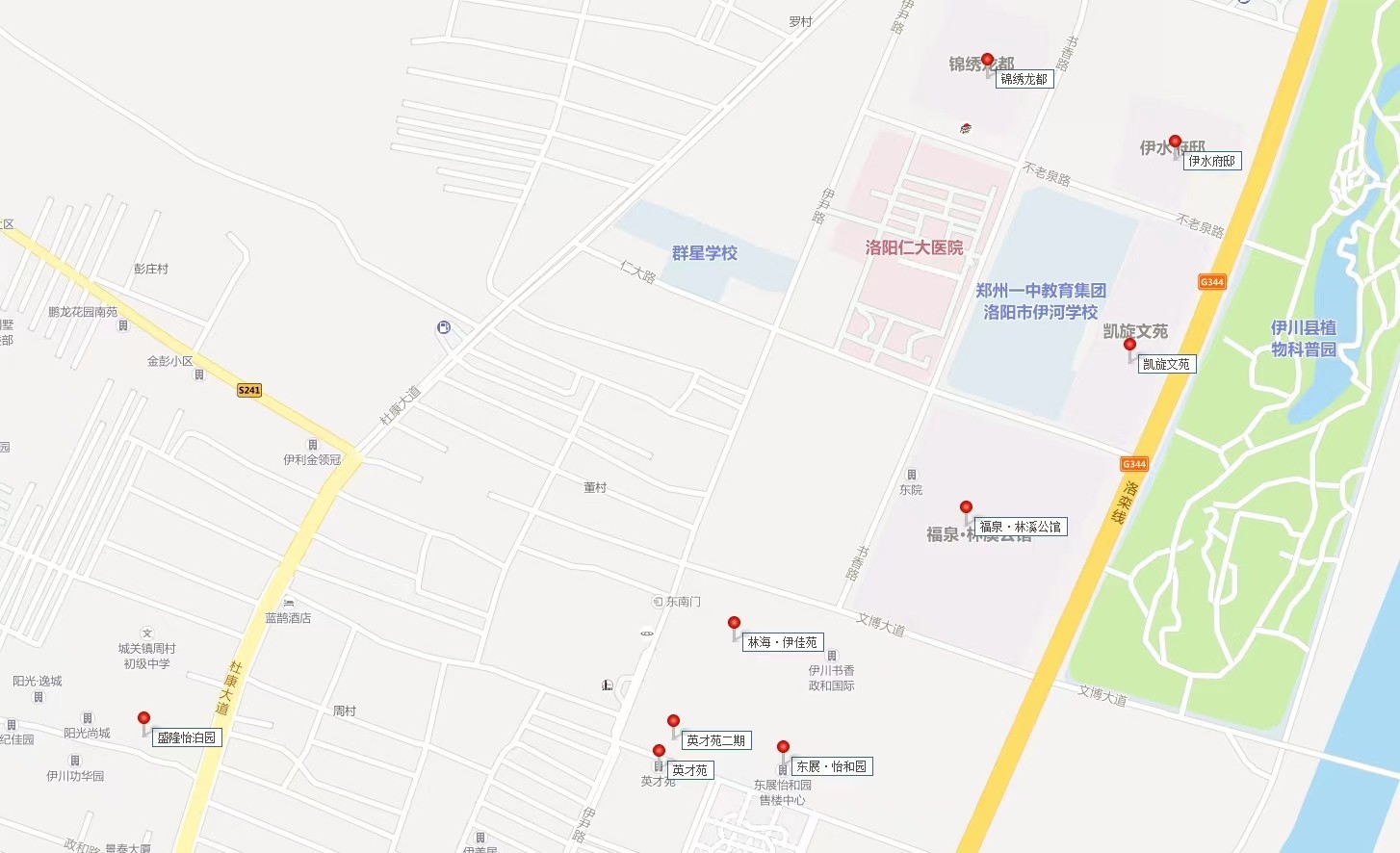
Task: Tap the 锦绣龙都 map pin
Action: tap(987, 61)
